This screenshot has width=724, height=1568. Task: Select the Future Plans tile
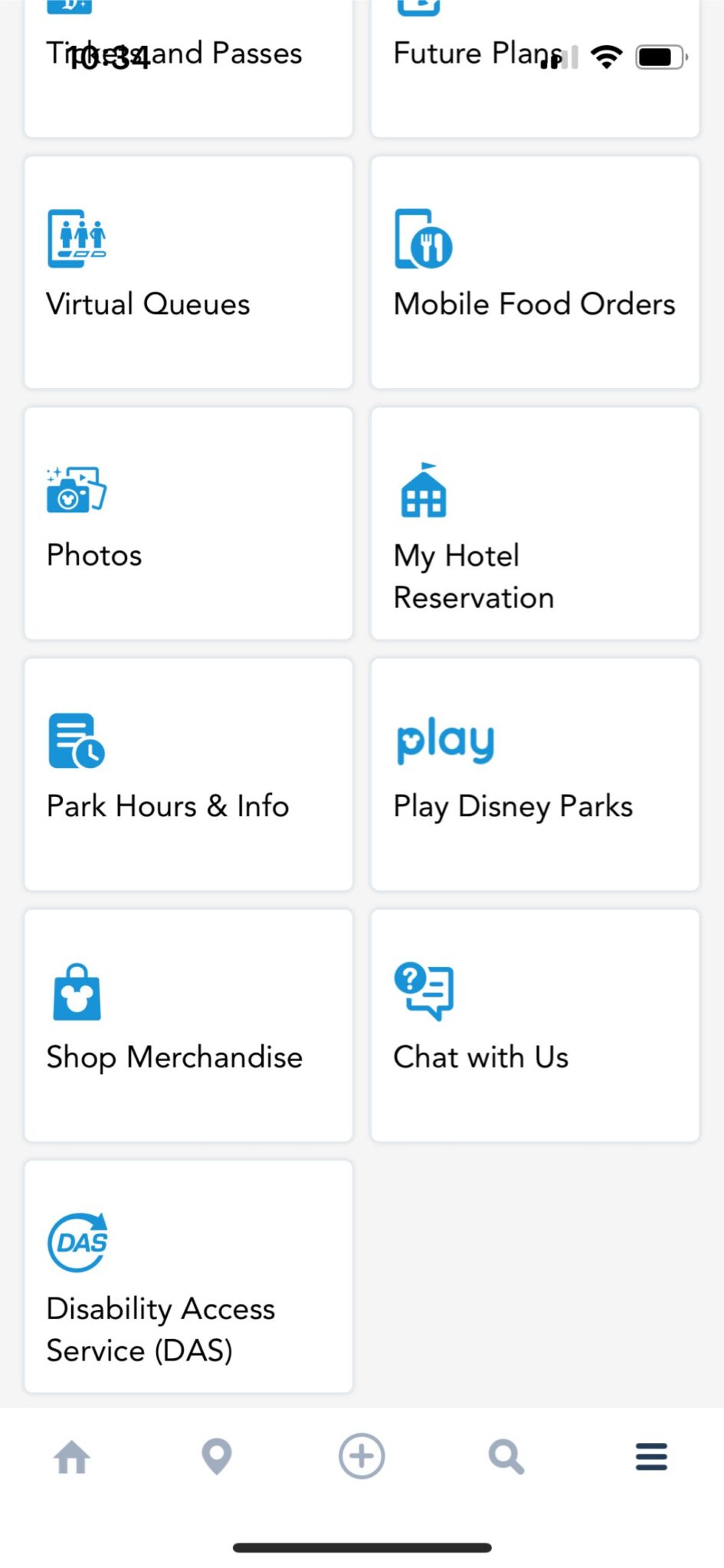[x=534, y=69]
